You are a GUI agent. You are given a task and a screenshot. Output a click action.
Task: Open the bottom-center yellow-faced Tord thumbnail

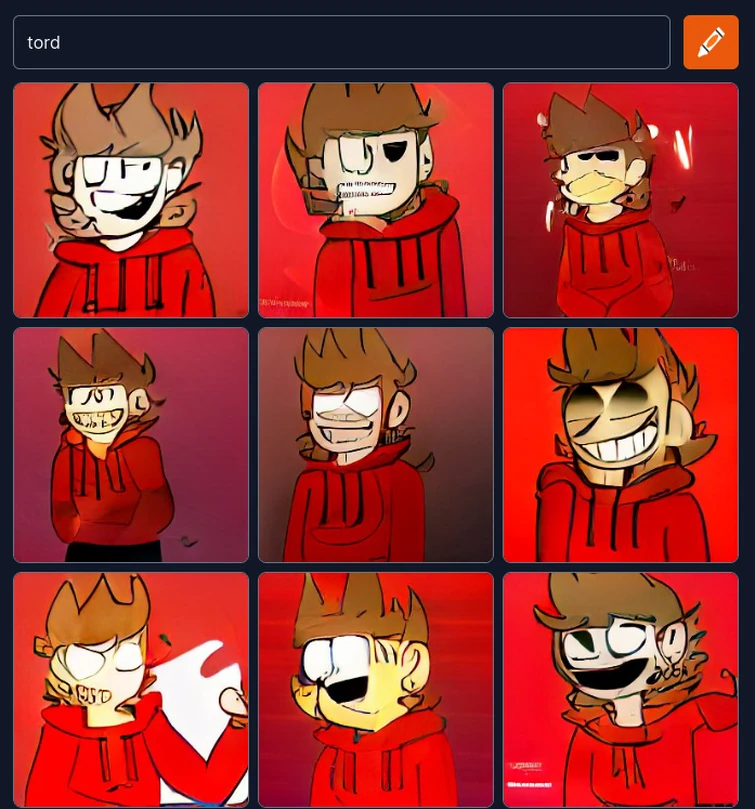click(375, 689)
